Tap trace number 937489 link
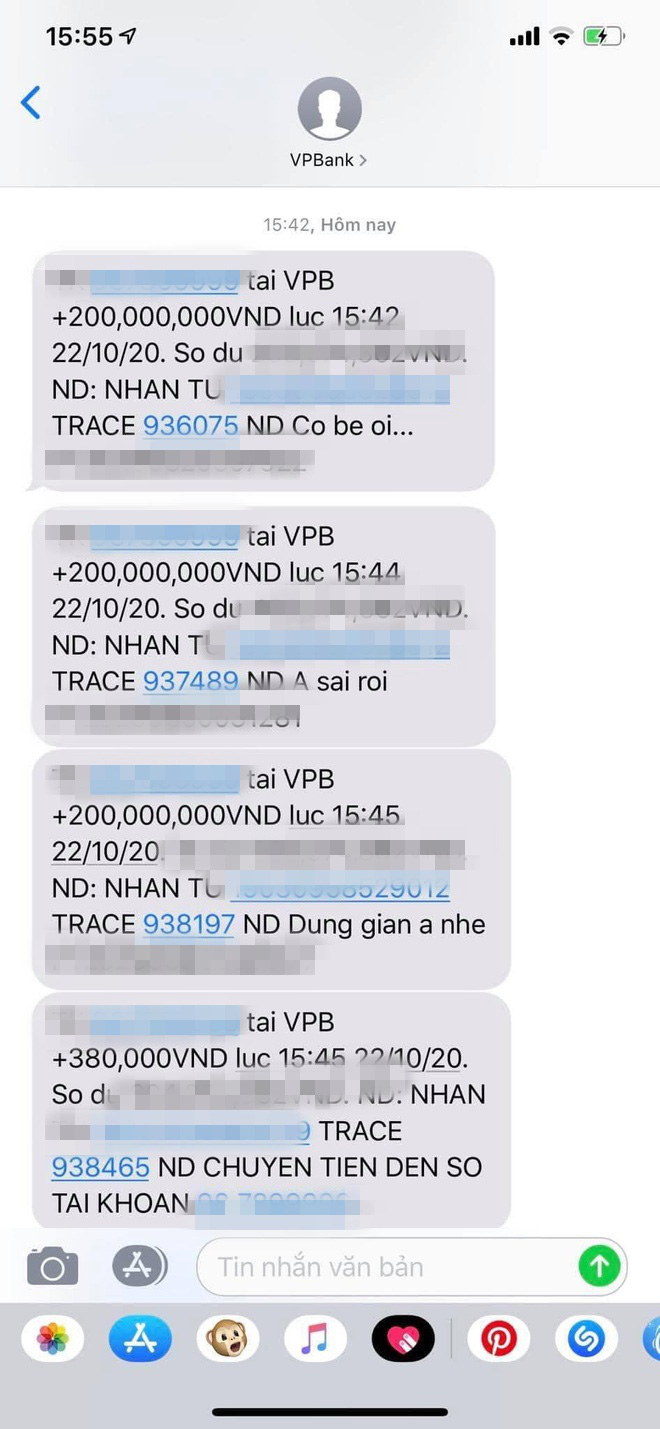 tap(190, 682)
